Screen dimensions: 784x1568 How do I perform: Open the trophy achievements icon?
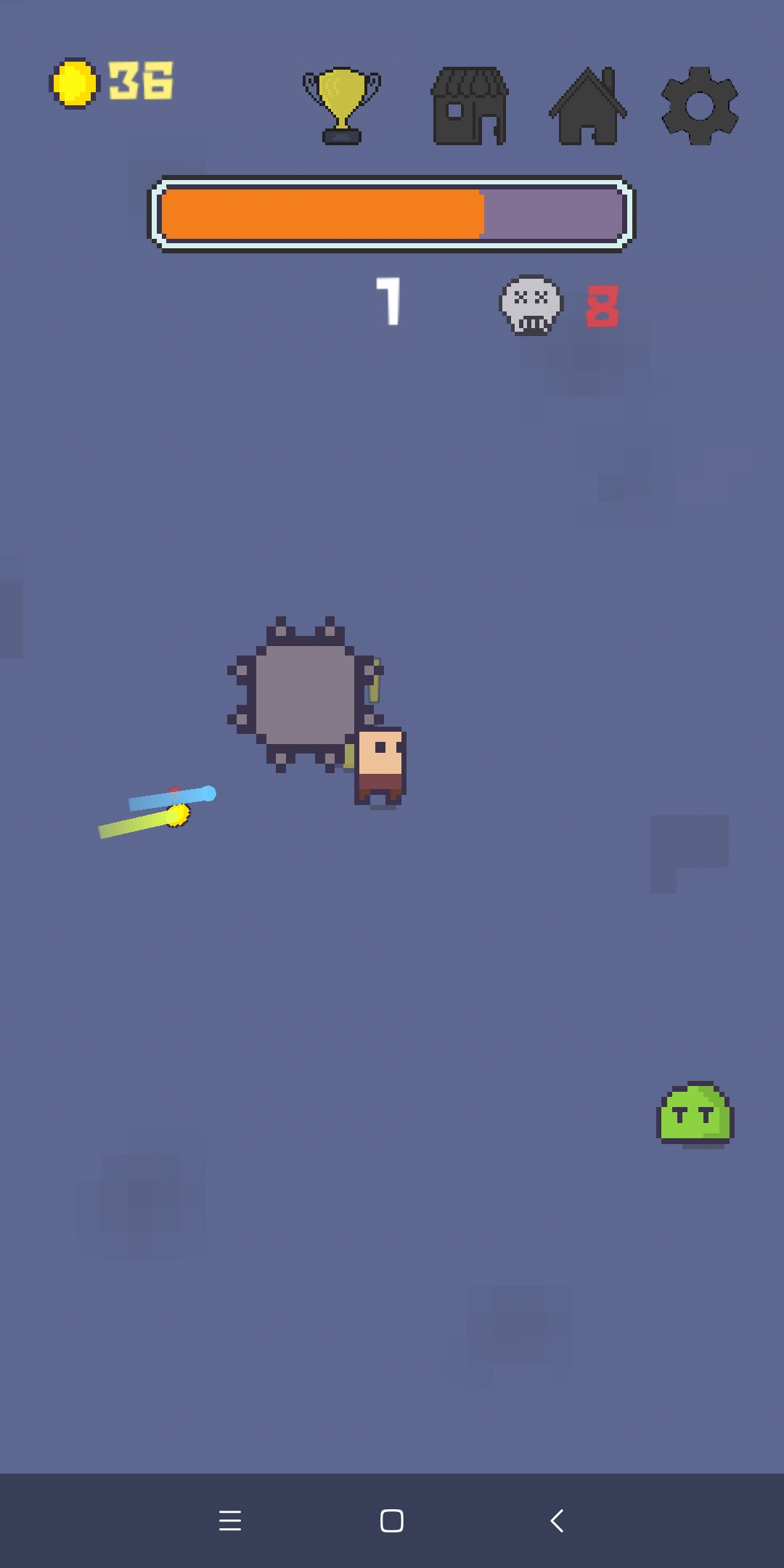click(341, 106)
